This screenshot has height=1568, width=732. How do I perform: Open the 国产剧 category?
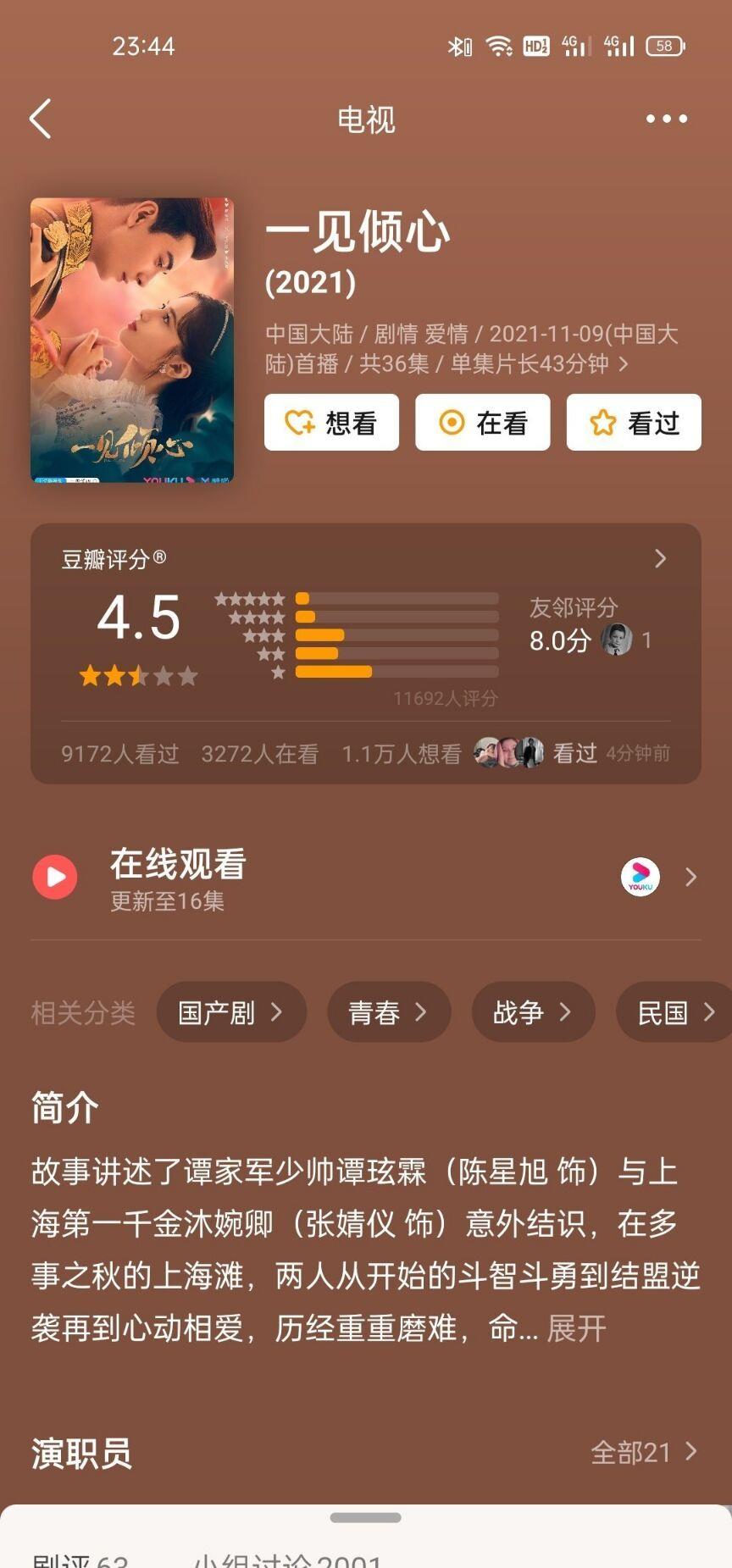pos(230,1011)
